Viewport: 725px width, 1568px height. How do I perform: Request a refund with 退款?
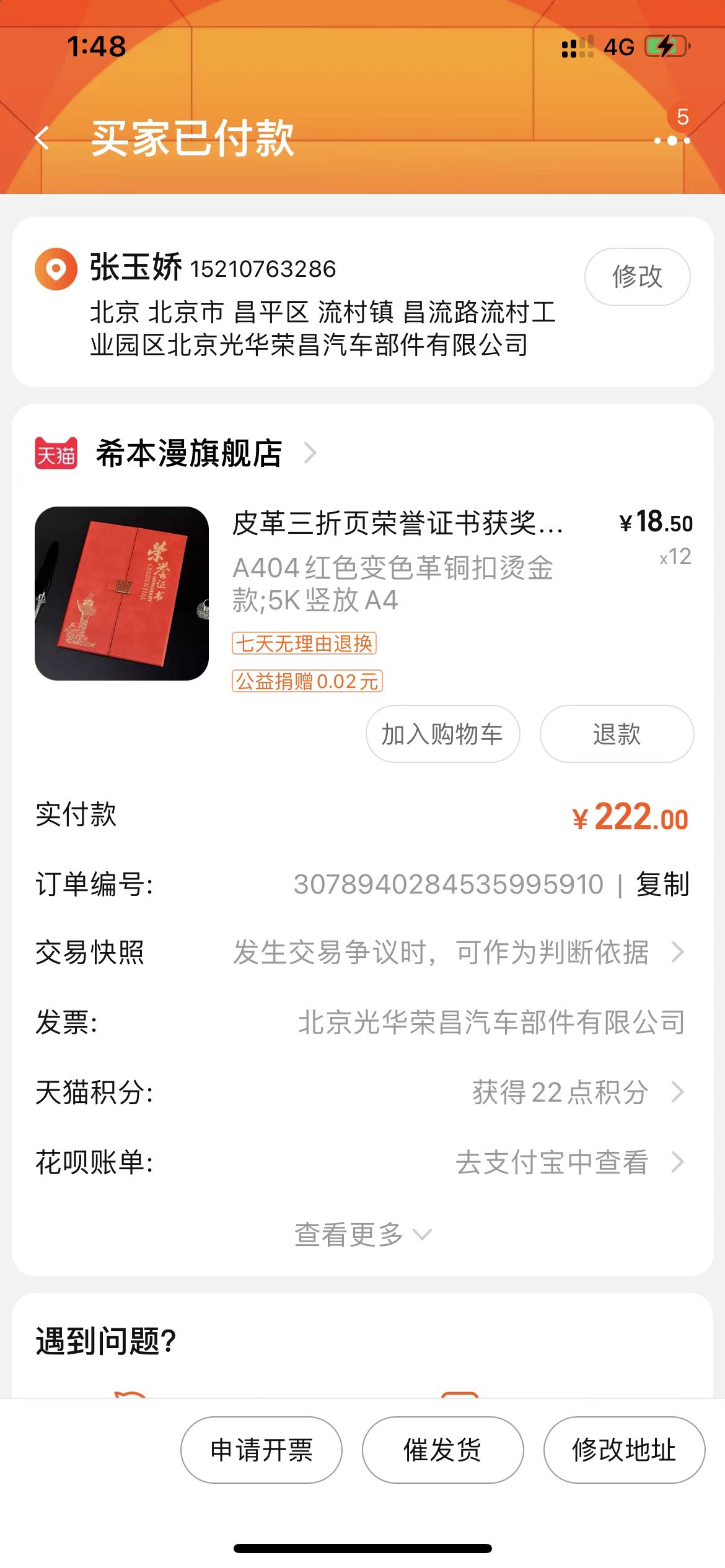617,734
